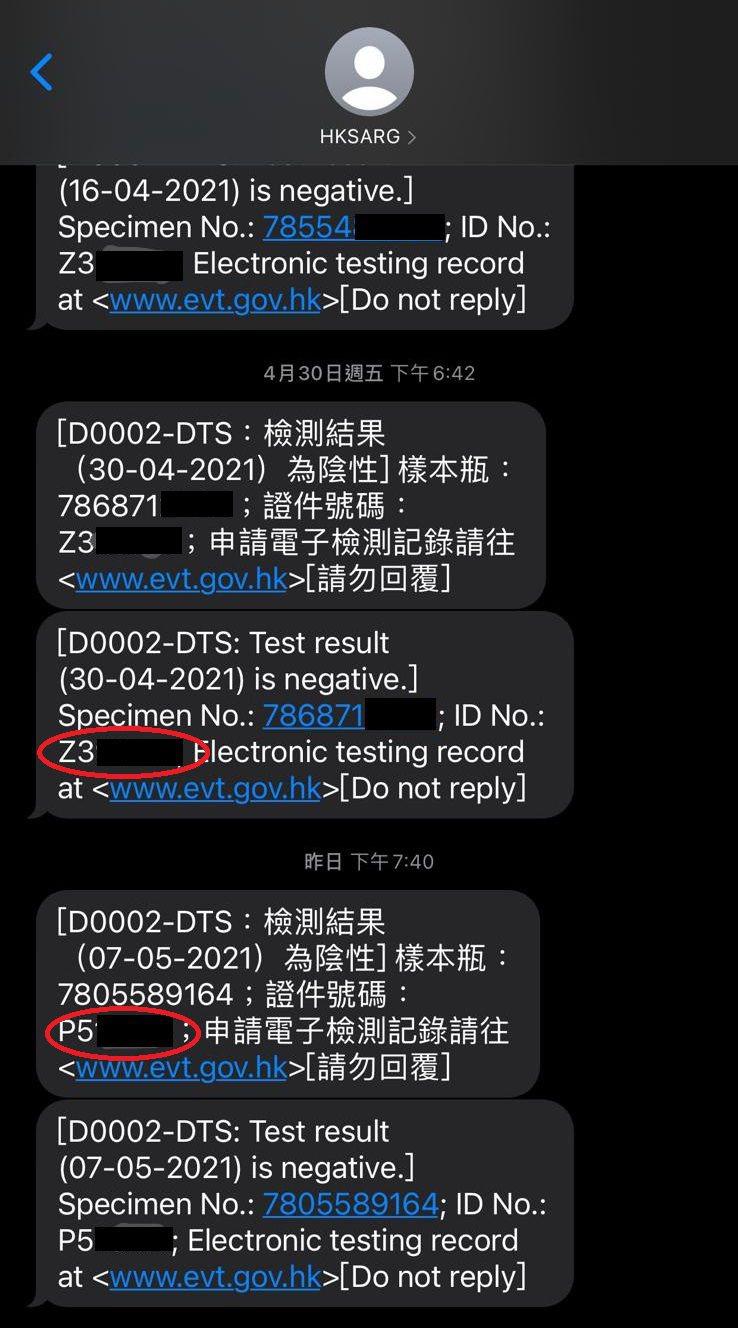738x1328 pixels.
Task: Go back to the message list
Action: [x=41, y=73]
